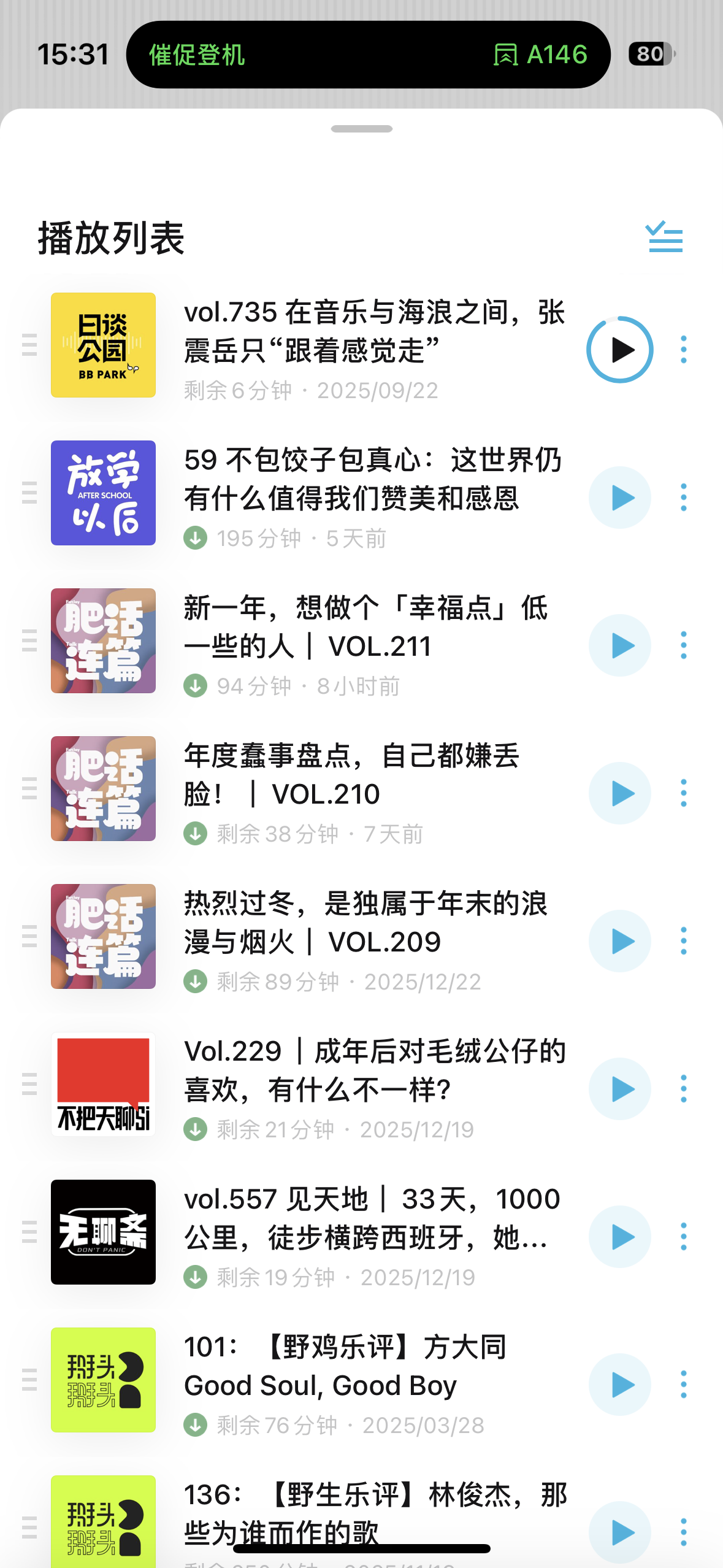Screen dimensions: 723x1568
Task: Play episode 59 不包饺子包真心
Action: point(619,498)
